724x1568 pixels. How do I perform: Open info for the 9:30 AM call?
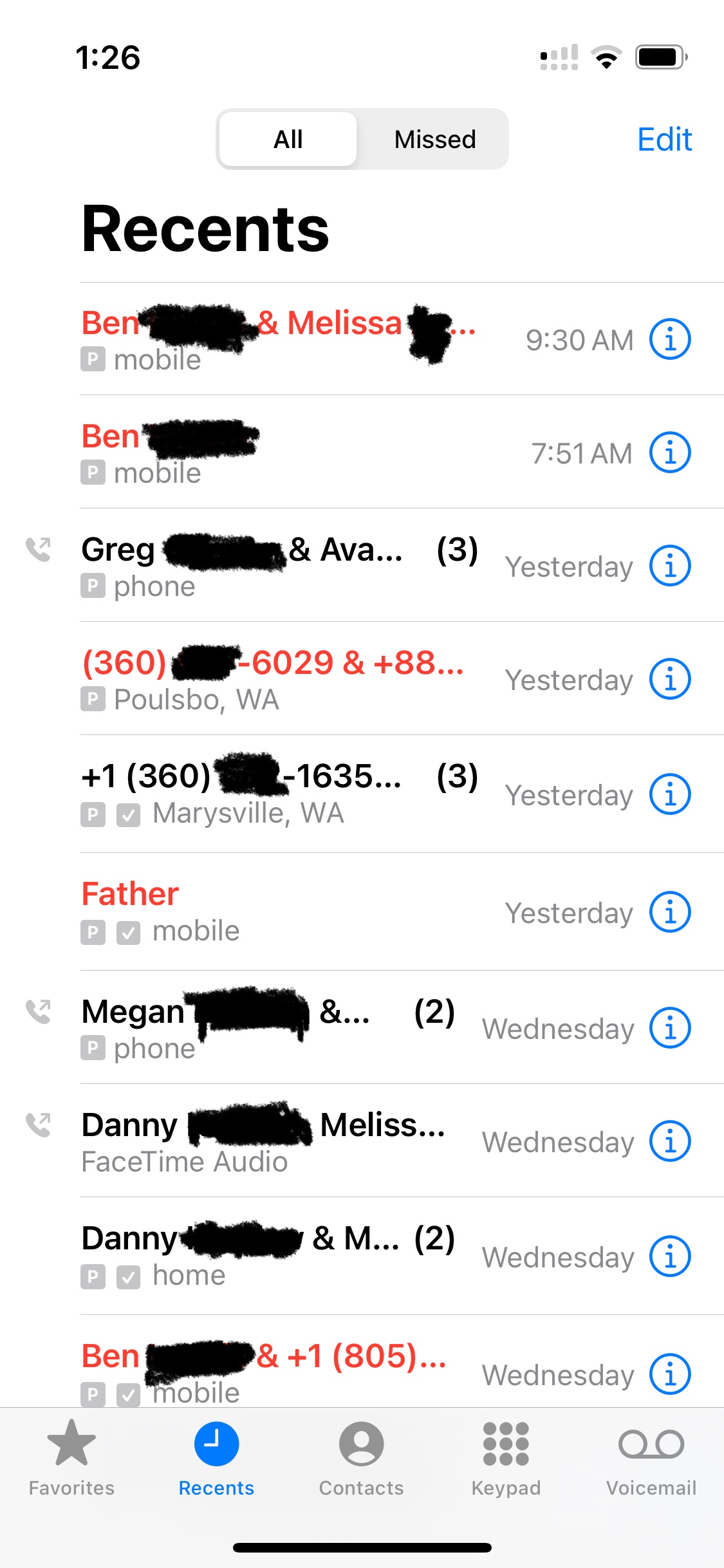pos(669,339)
